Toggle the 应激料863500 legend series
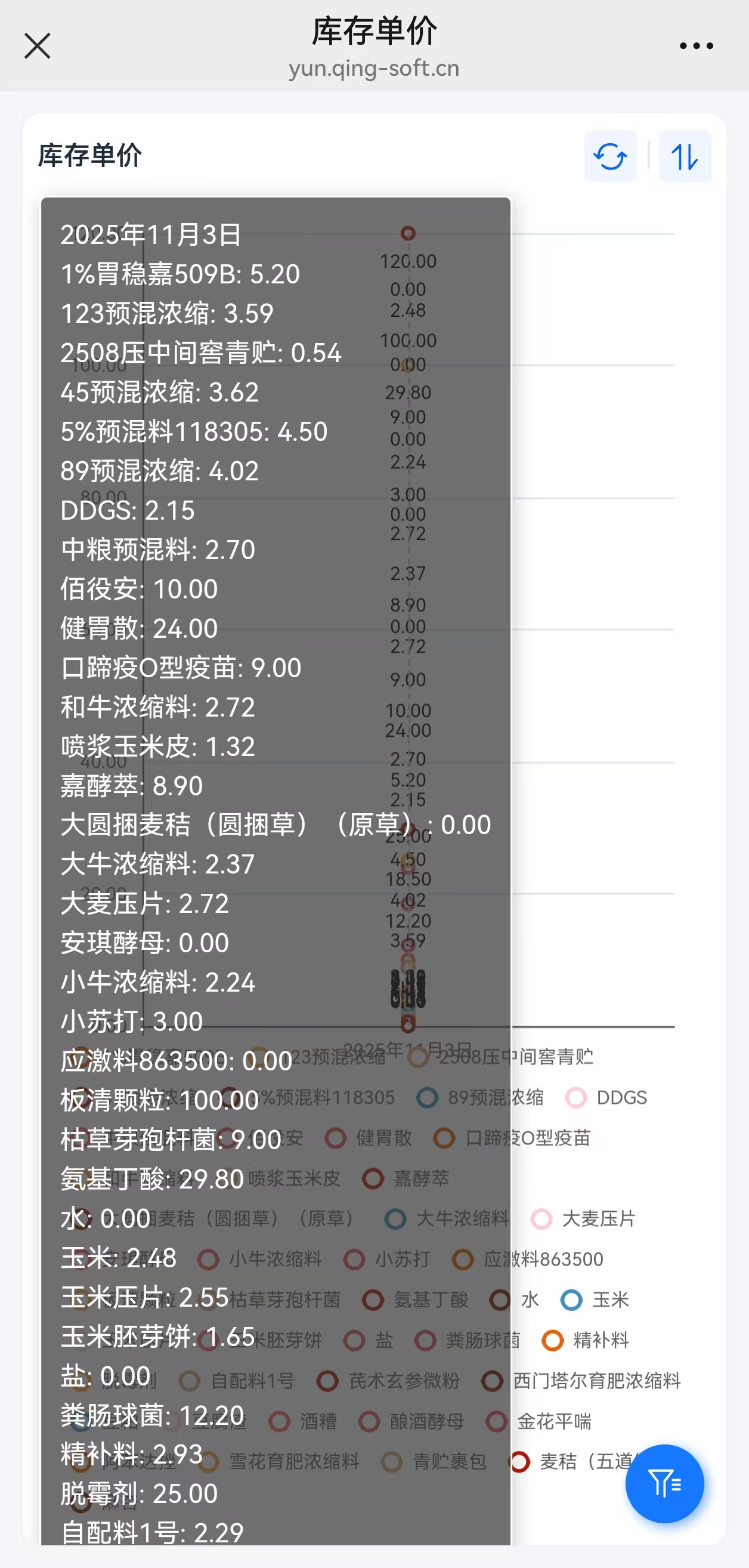Screen dimensions: 749x1568 pos(528,1260)
